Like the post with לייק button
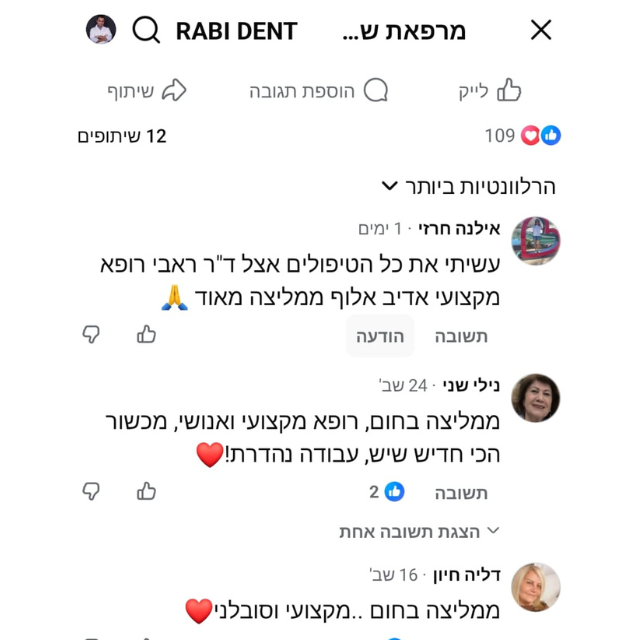 (490, 91)
